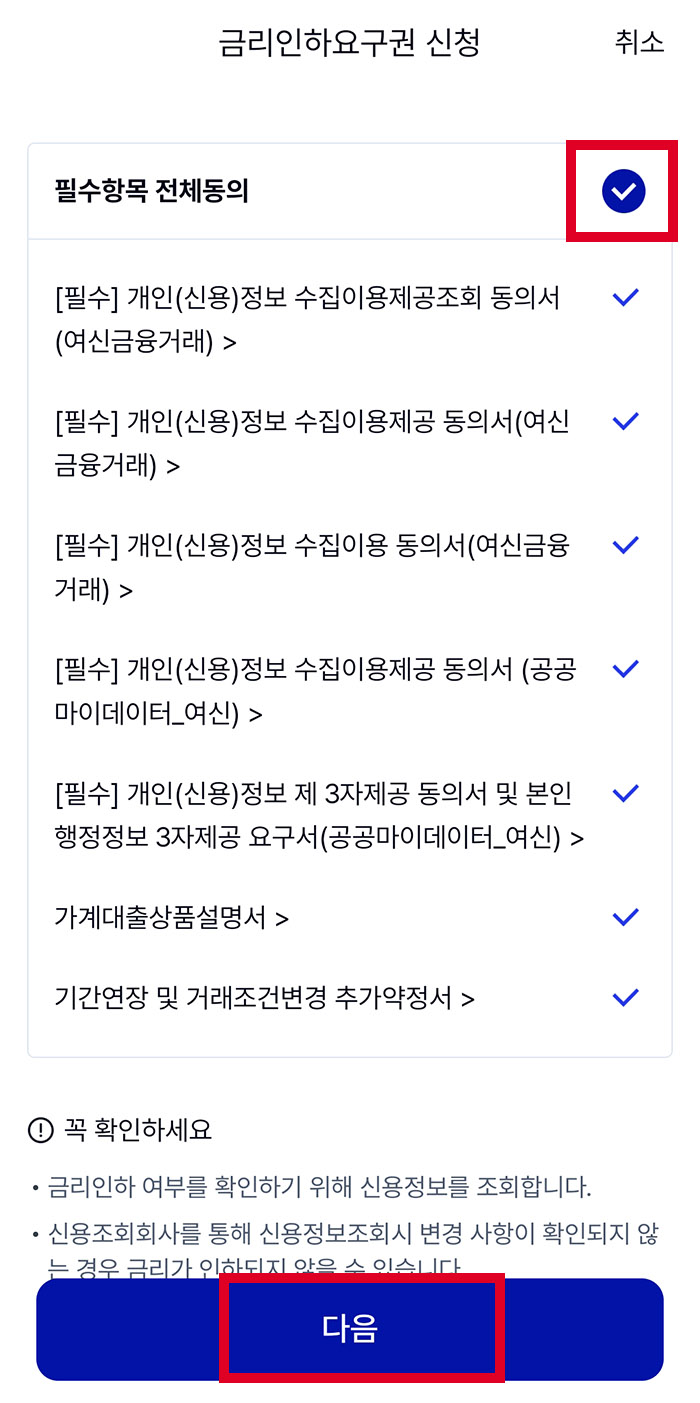Toggle the checkmark for 수집이용 동의서(여신금융거래)
This screenshot has height=1403, width=700.
(625, 545)
